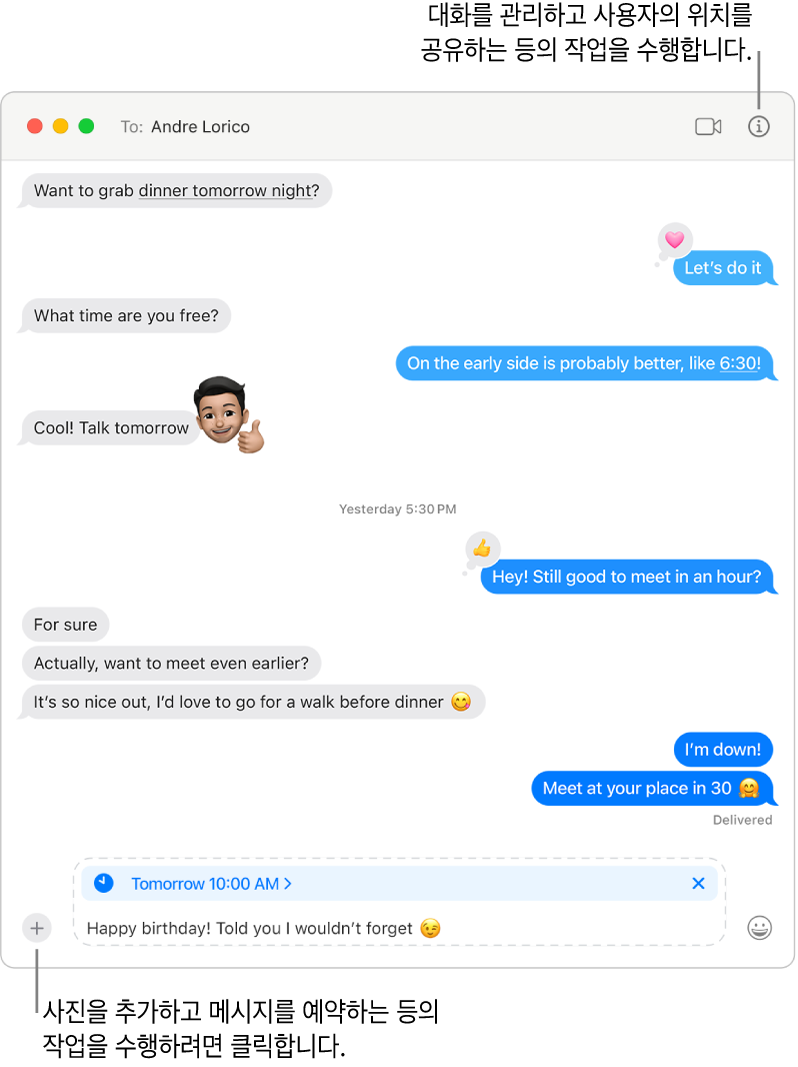This screenshot has width=798, height=1067.
Task: Open the emoji picker
Action: [760, 928]
